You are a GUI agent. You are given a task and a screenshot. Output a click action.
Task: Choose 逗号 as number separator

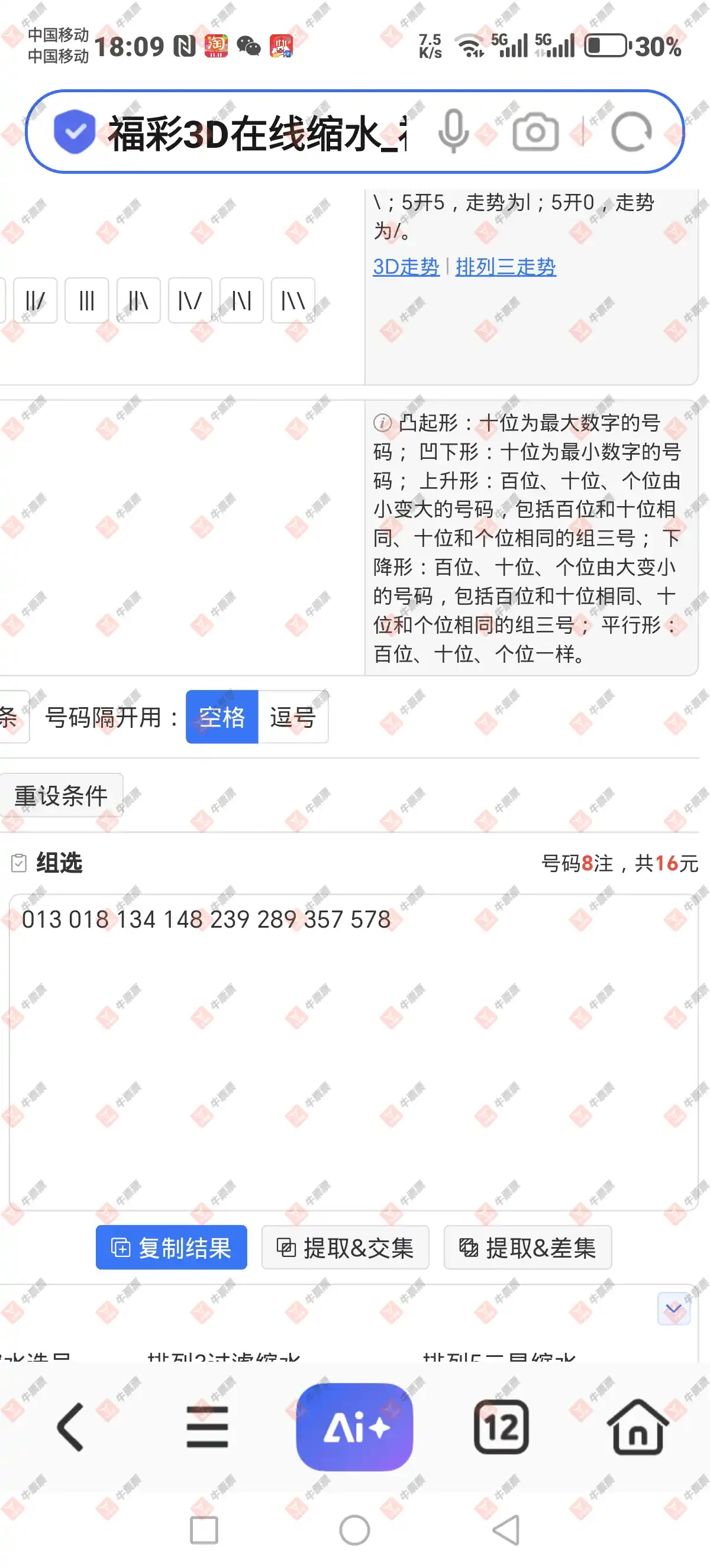click(x=293, y=717)
